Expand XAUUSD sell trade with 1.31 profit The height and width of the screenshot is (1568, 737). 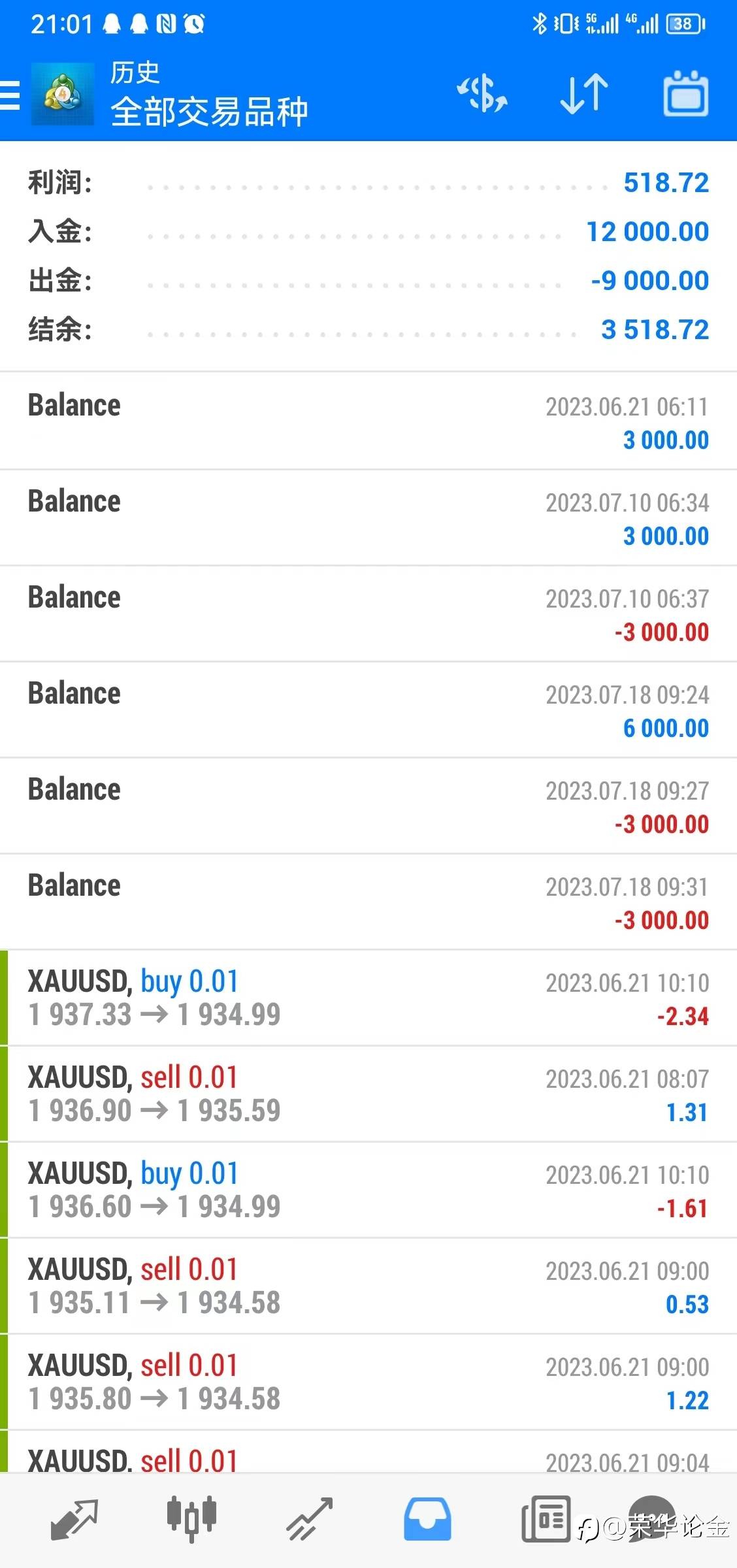(368, 1094)
